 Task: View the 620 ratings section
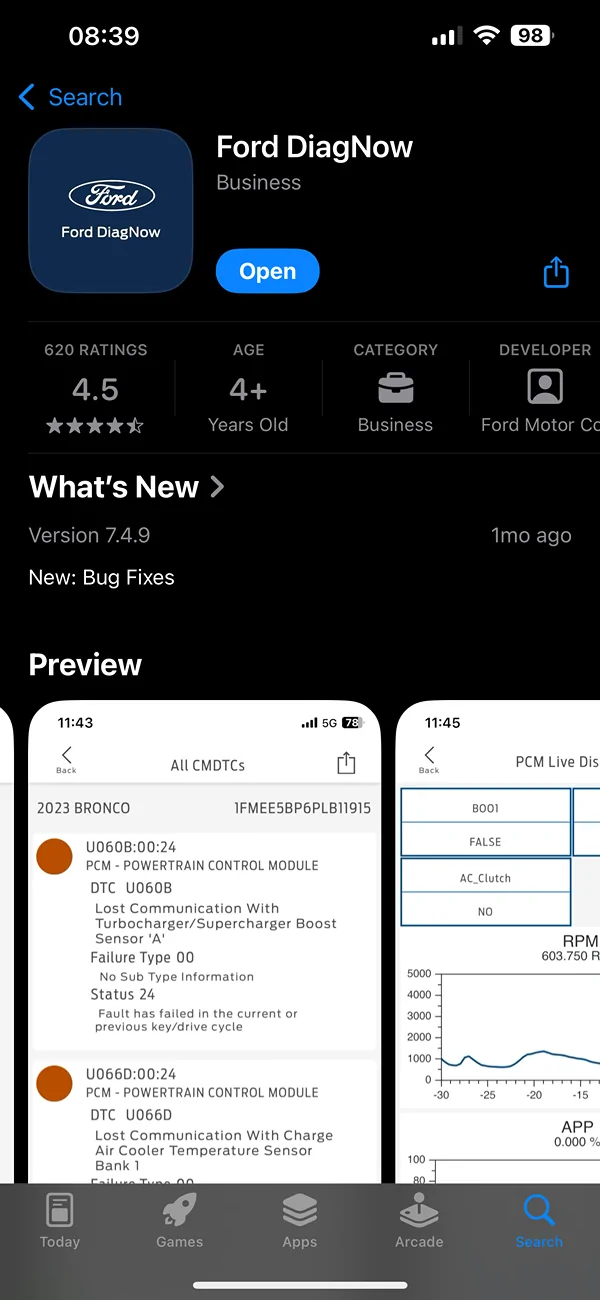(x=96, y=390)
